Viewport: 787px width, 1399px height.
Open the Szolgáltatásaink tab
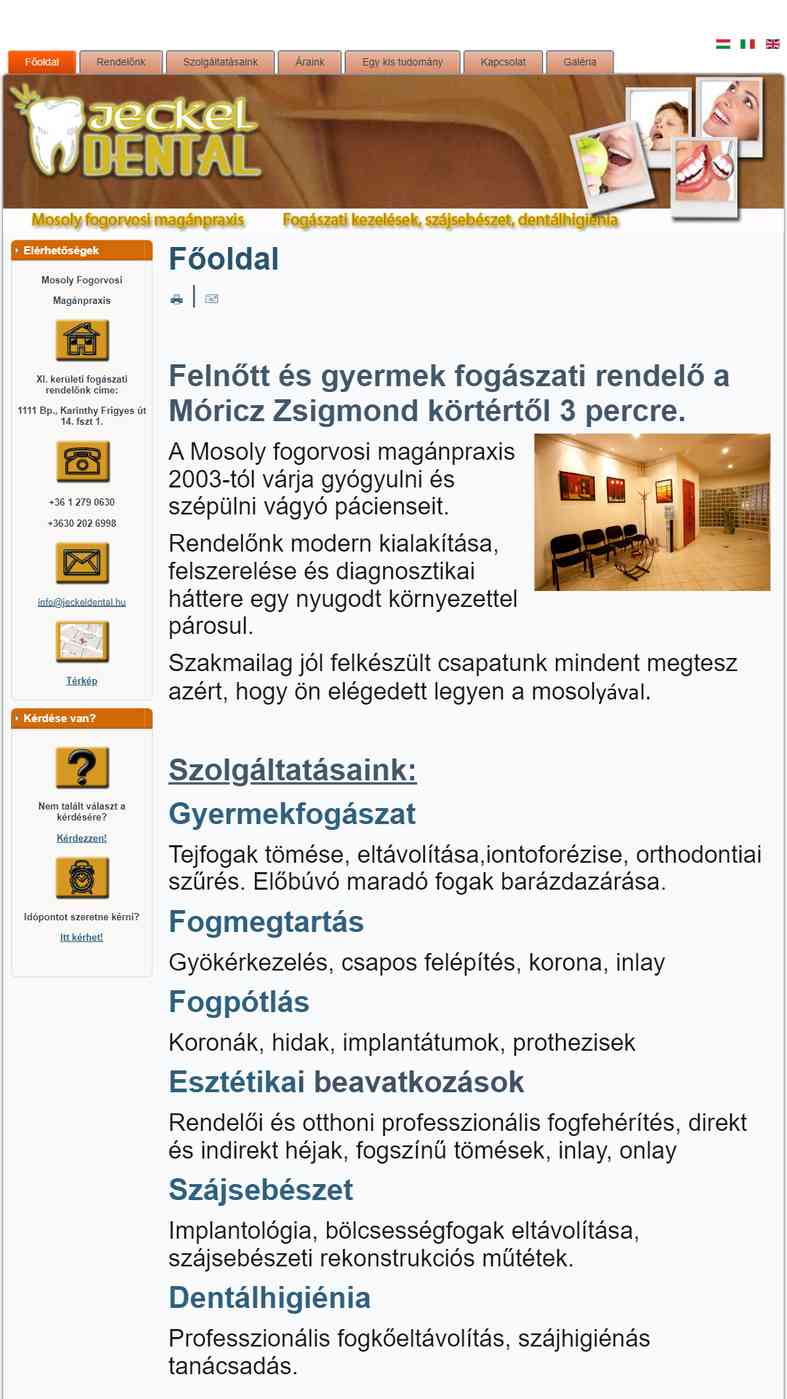(220, 62)
